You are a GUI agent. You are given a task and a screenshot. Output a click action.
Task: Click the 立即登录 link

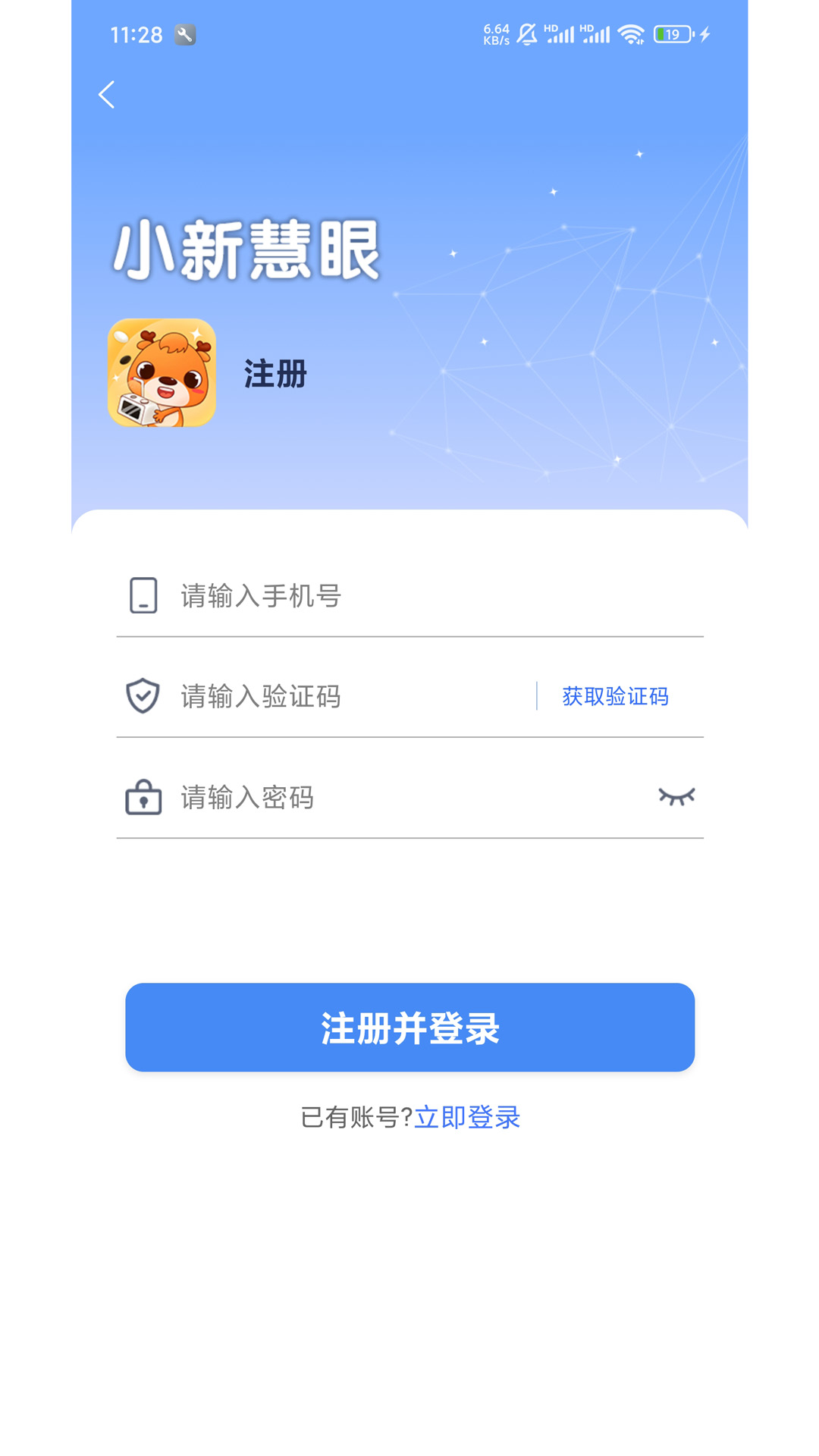pyautogui.click(x=469, y=1116)
